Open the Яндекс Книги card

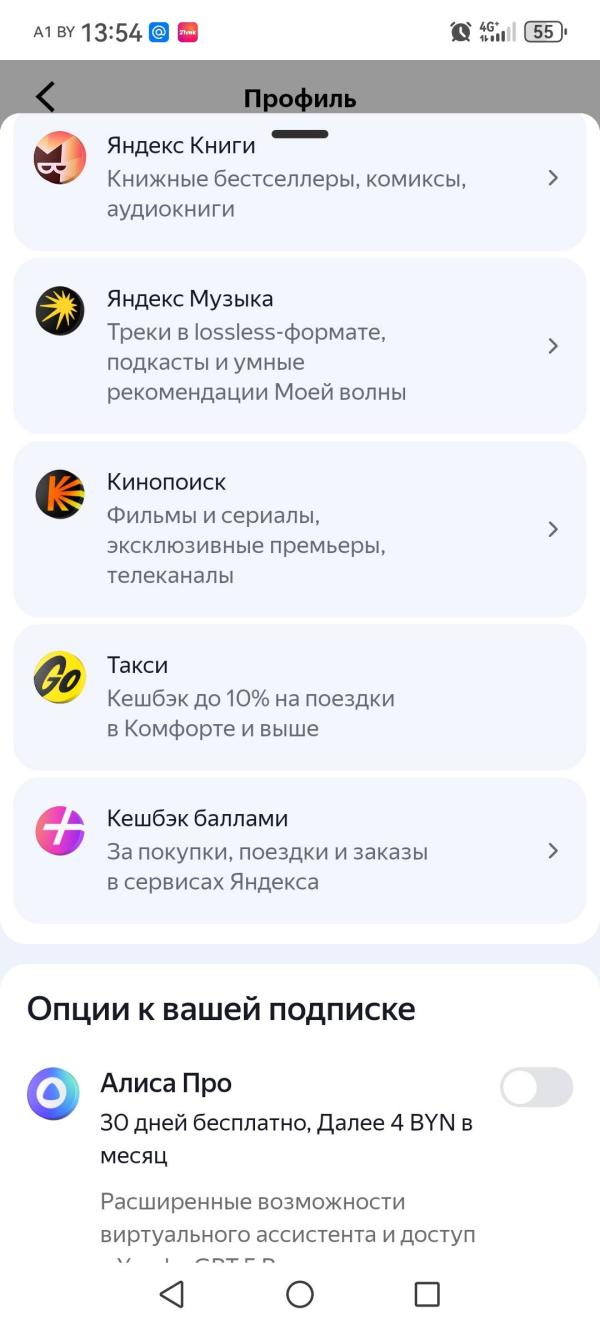(x=300, y=180)
